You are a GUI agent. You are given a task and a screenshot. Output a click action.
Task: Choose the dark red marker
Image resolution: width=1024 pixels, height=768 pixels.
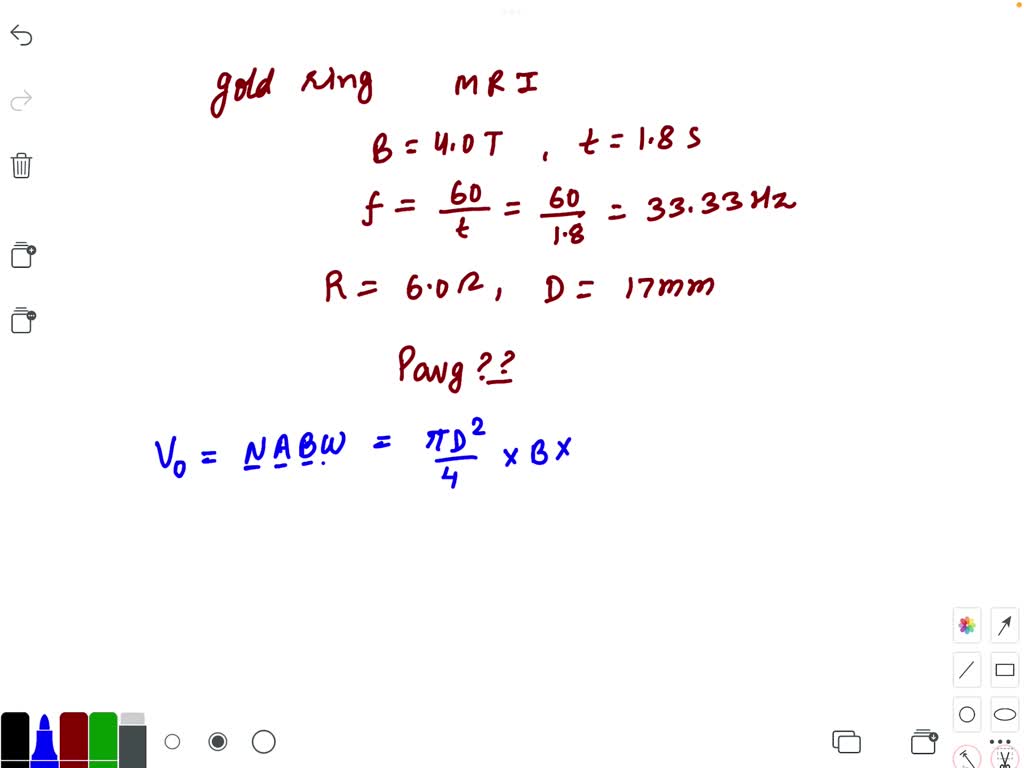click(74, 740)
